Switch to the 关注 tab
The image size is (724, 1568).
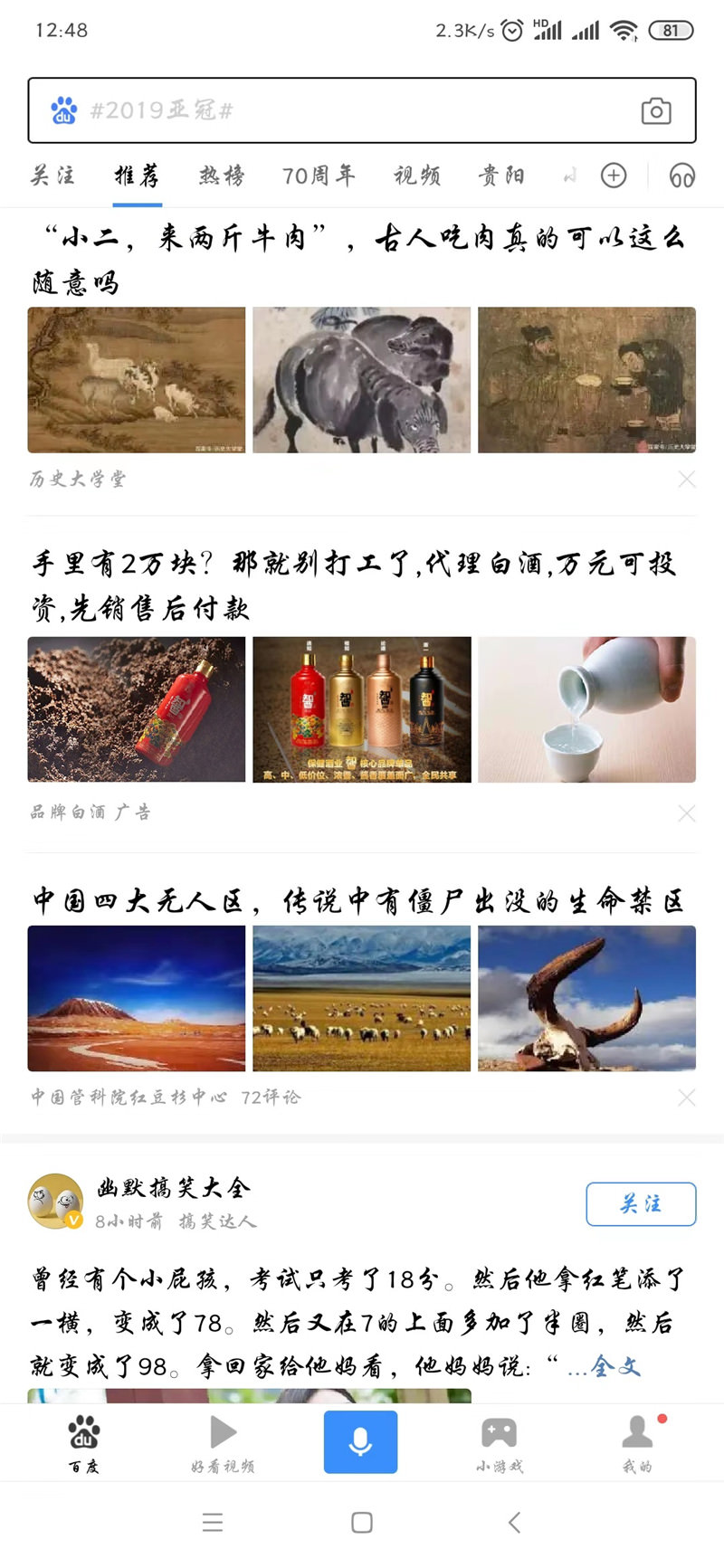point(52,176)
